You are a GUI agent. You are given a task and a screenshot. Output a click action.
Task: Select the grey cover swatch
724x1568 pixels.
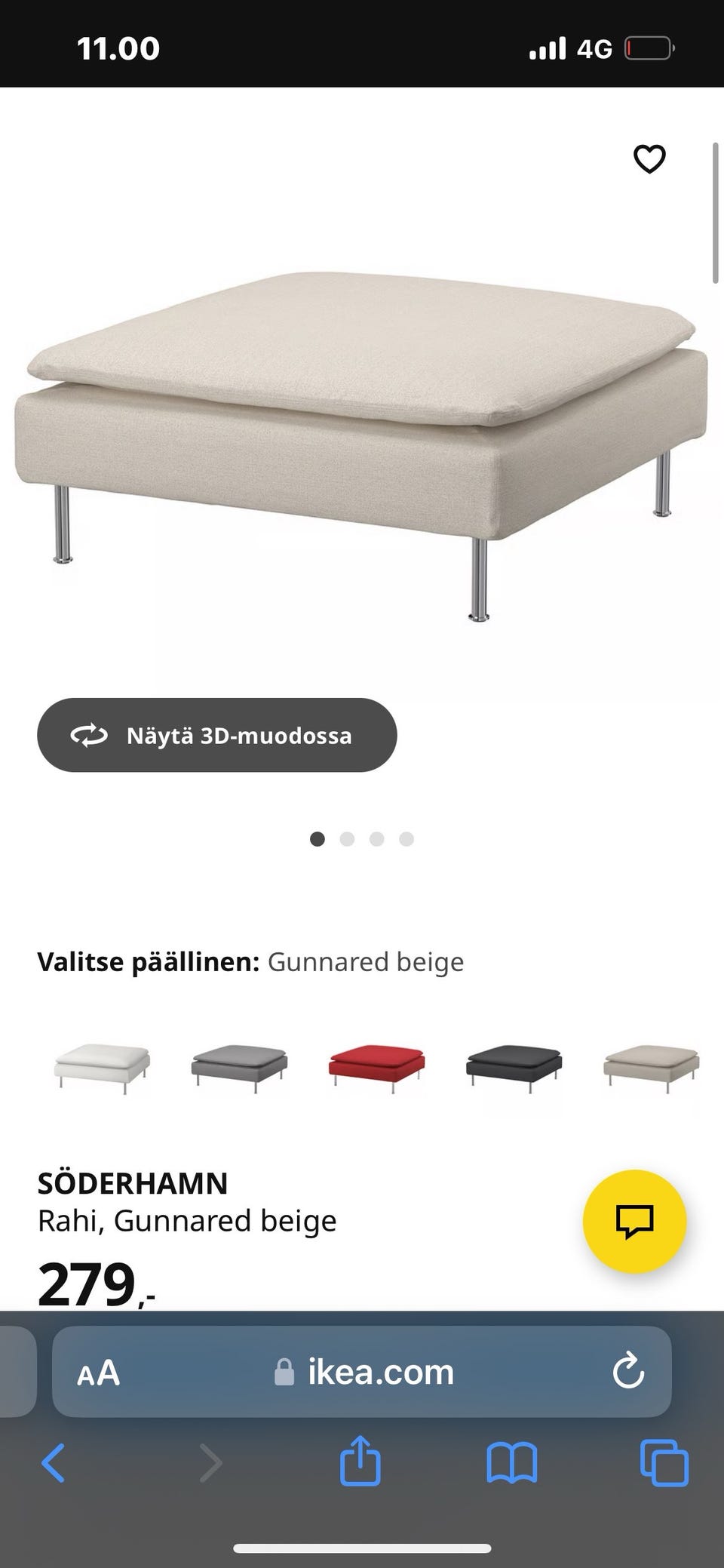tap(239, 1068)
